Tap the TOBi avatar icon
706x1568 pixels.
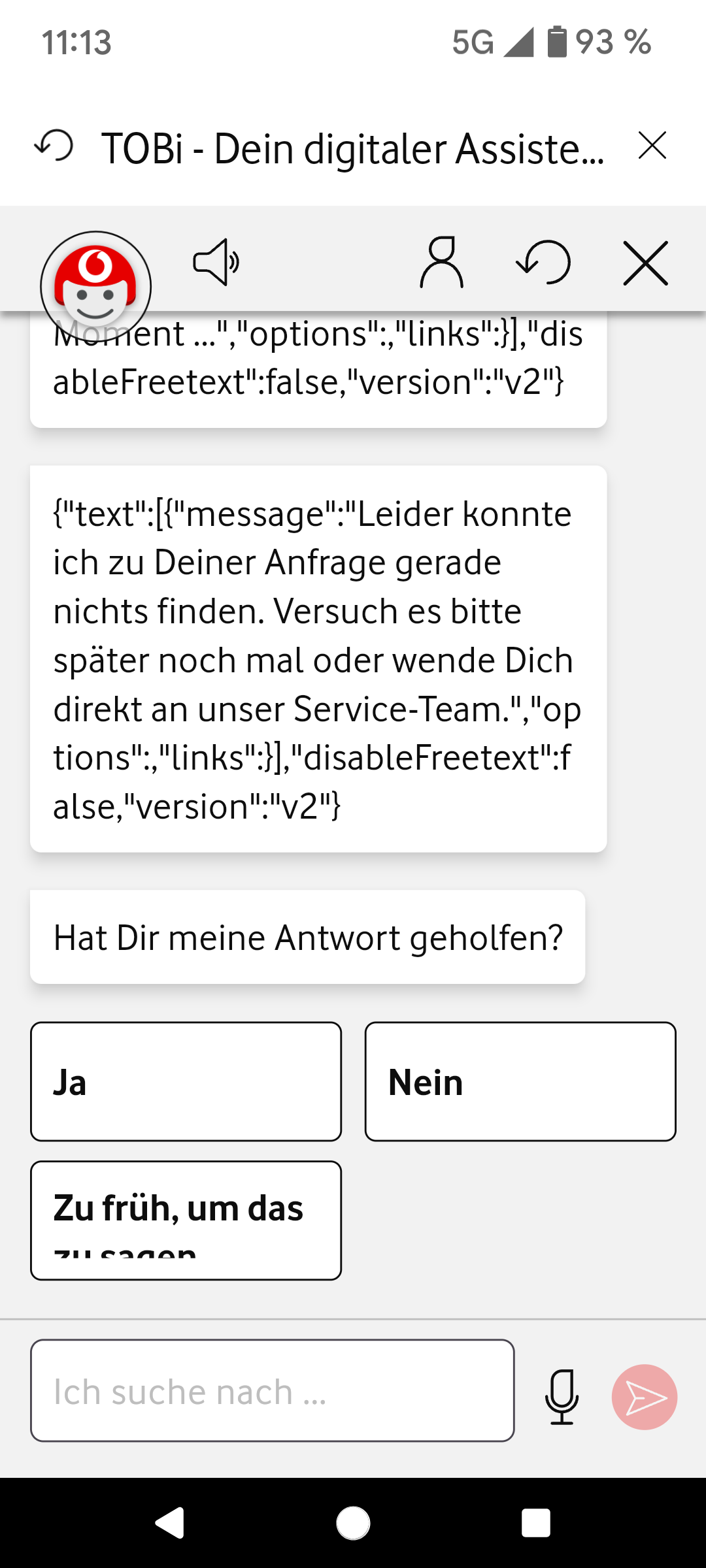tap(95, 287)
